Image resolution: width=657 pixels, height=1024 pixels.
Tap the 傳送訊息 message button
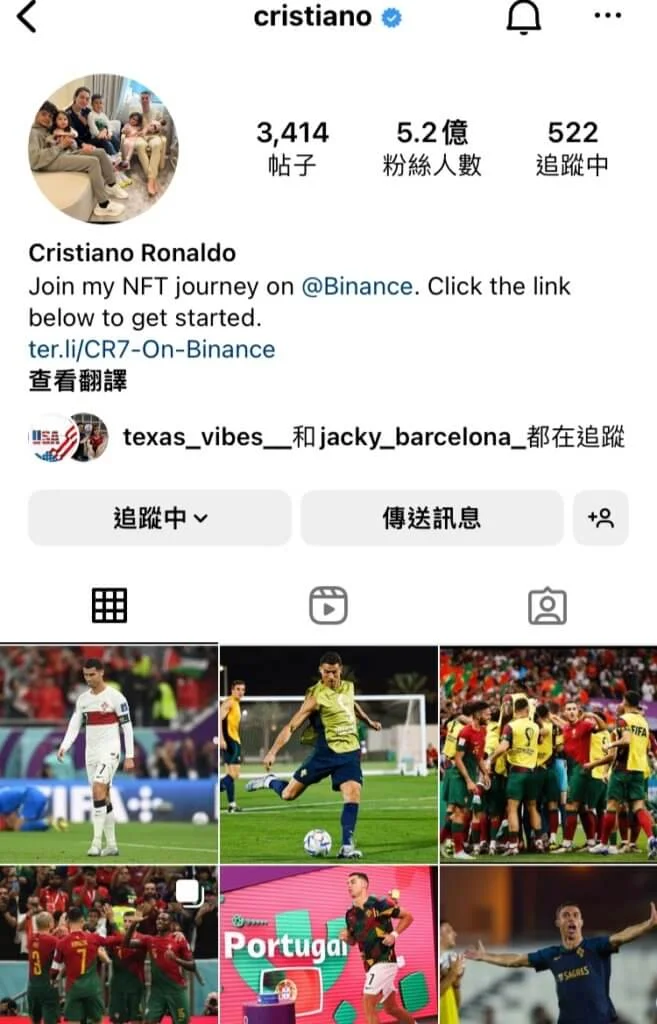pyautogui.click(x=432, y=518)
